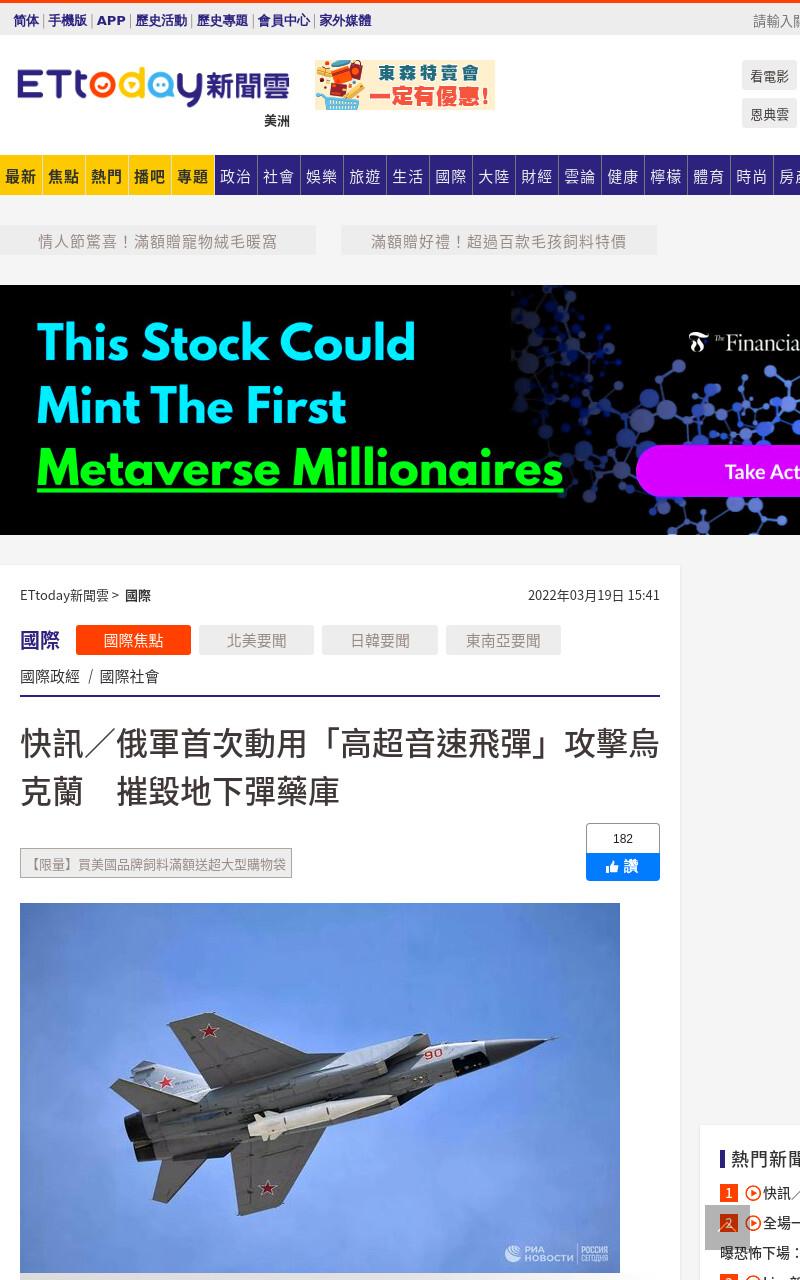Image resolution: width=800 pixels, height=1280 pixels.
Task: Open the 會員中心 member center
Action: (x=284, y=20)
